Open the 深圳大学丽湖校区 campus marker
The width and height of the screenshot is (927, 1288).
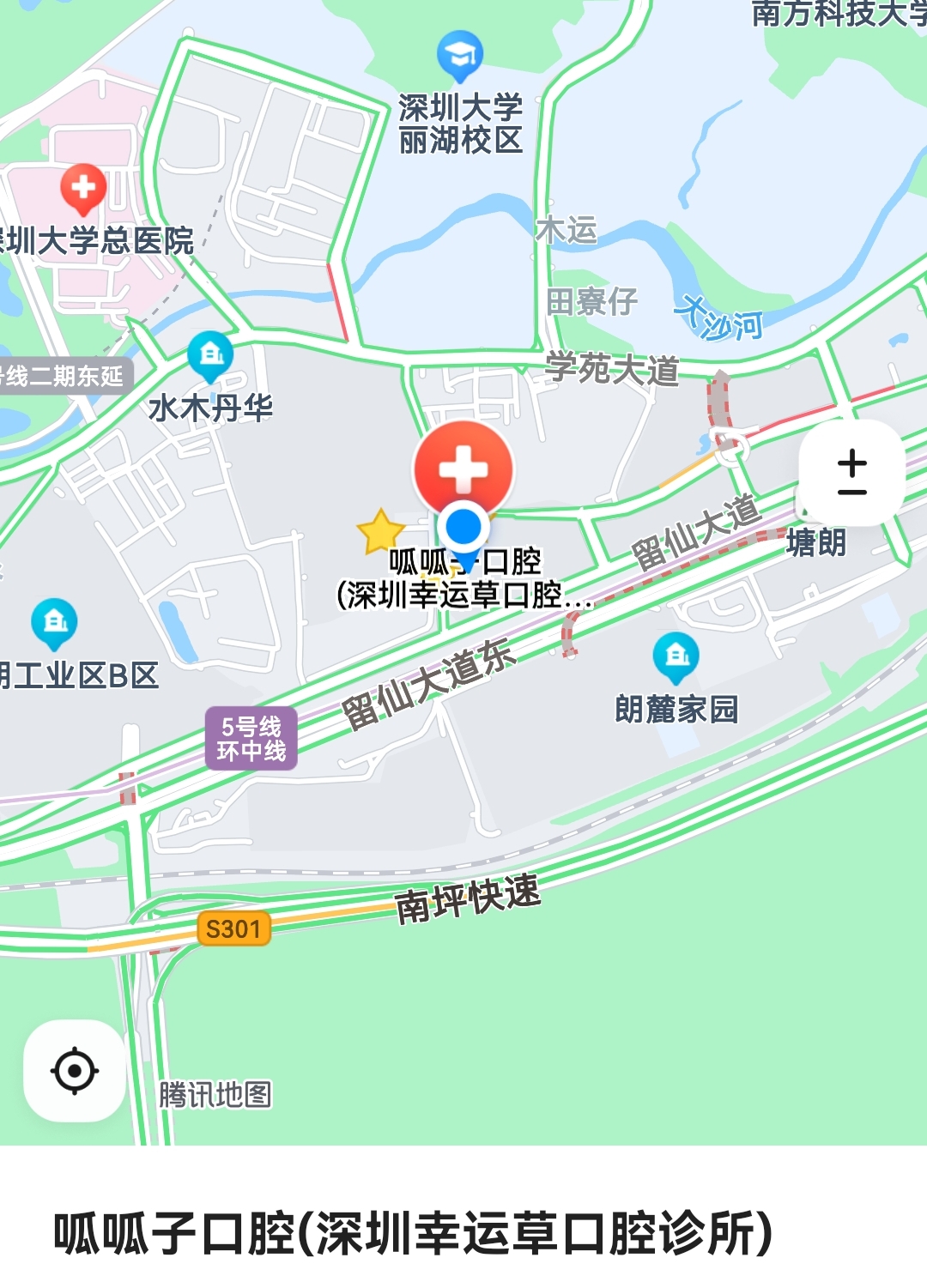(460, 55)
